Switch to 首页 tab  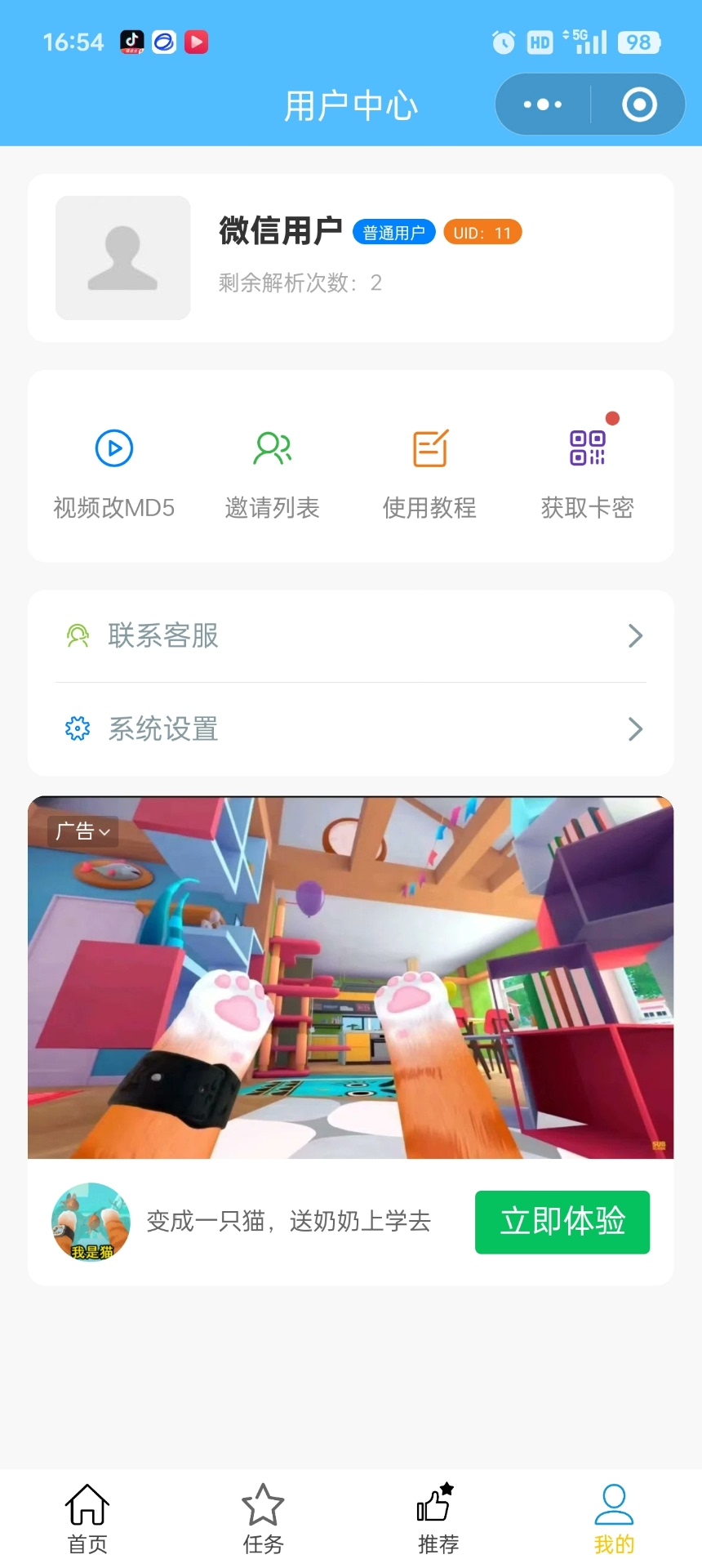coord(87,1519)
